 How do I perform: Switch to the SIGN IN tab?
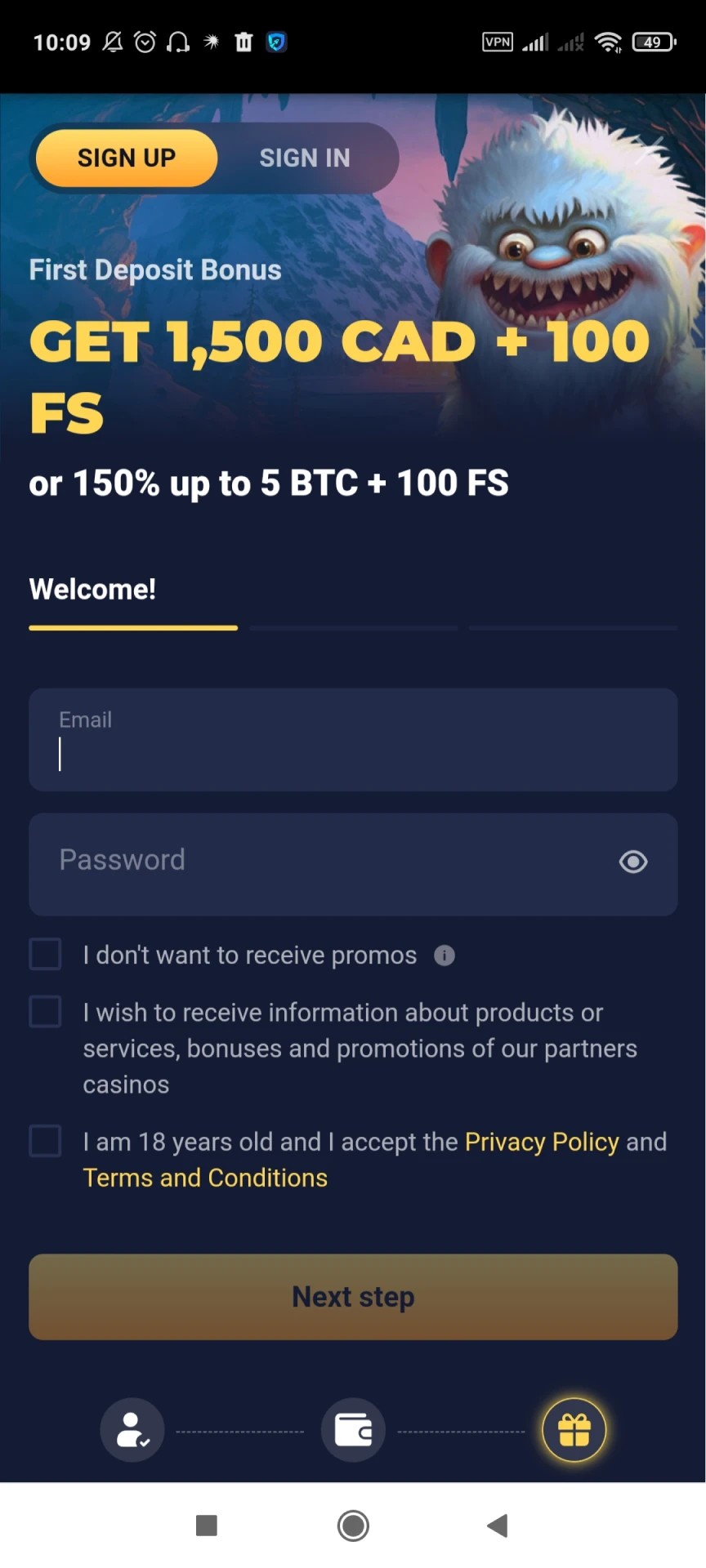tap(305, 158)
